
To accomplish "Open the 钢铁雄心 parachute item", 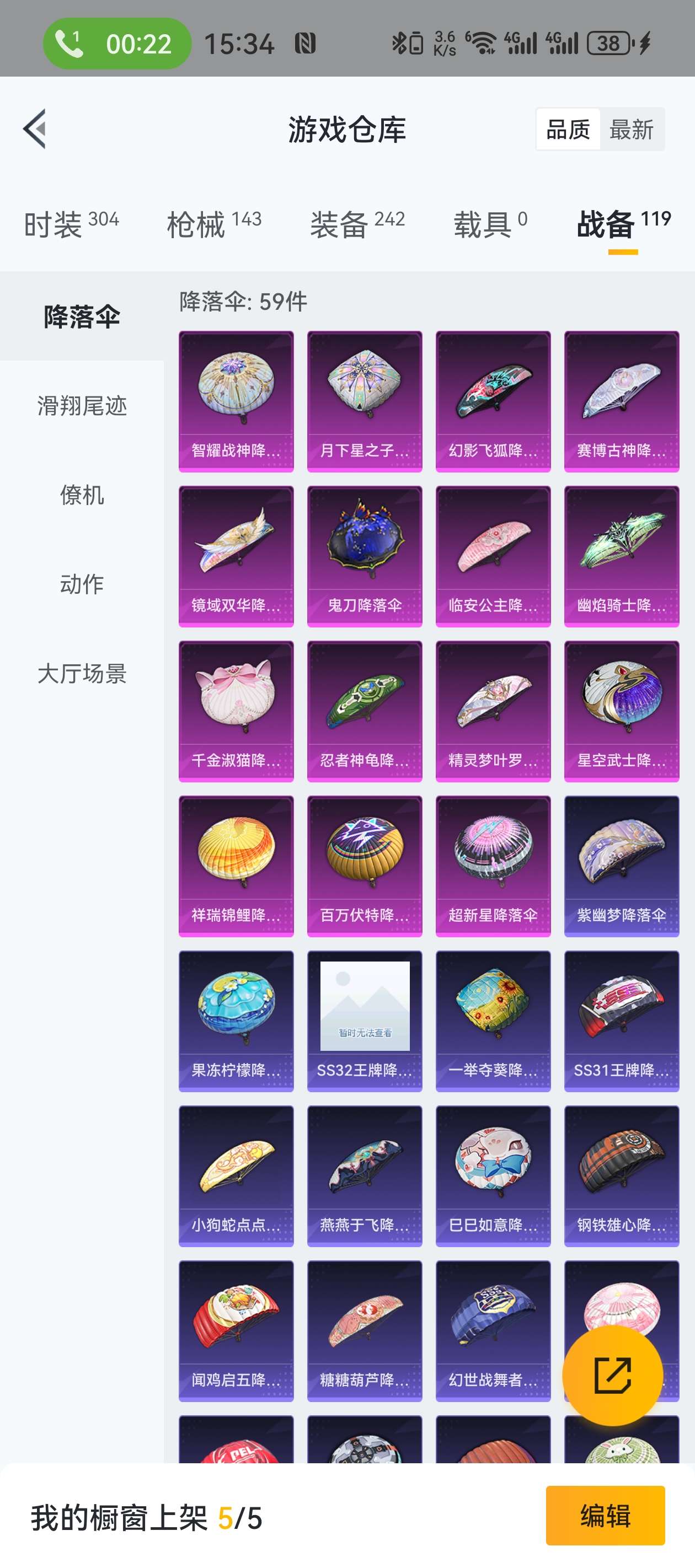I will click(x=621, y=1175).
